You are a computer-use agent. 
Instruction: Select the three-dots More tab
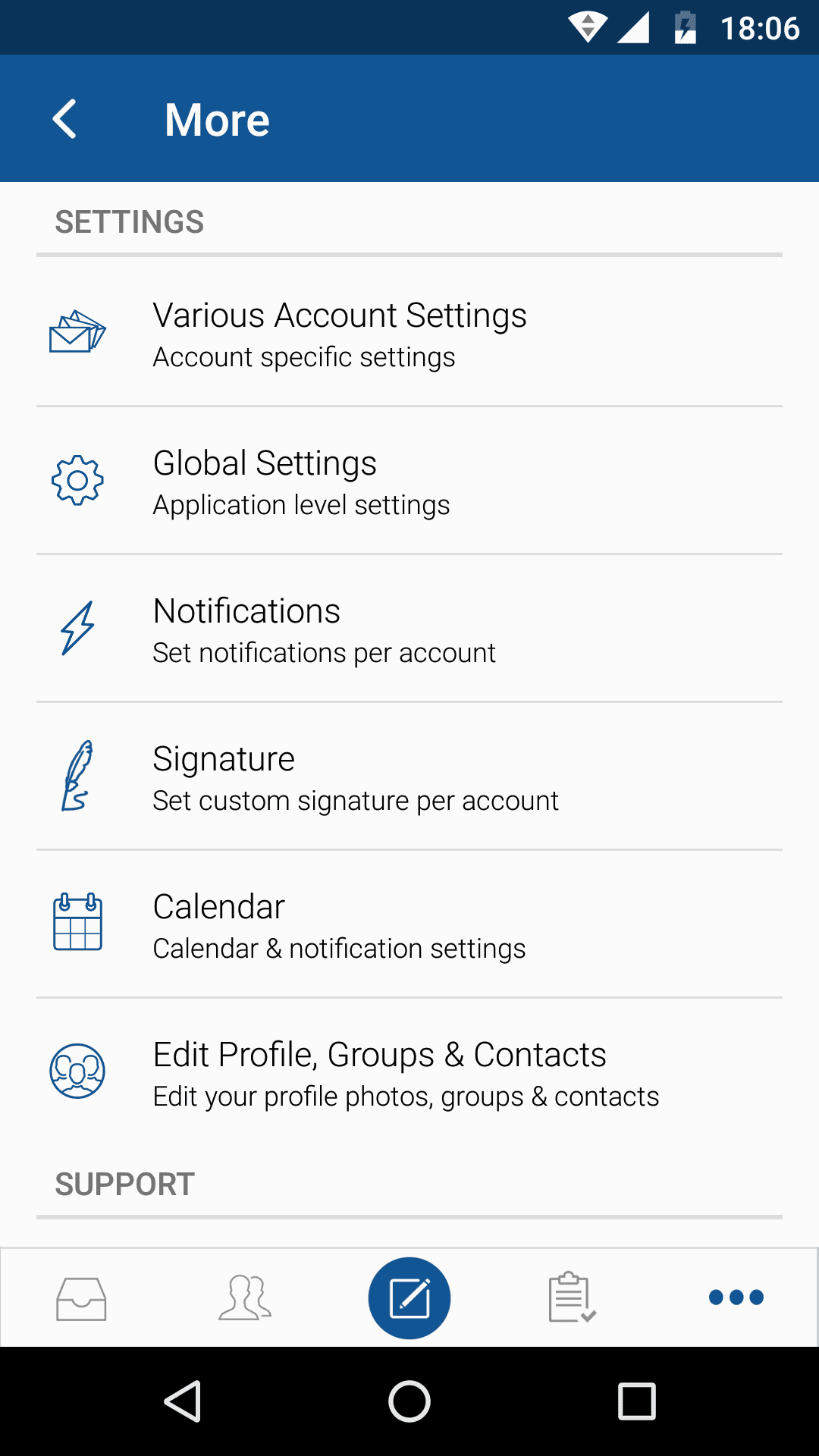(x=736, y=1298)
